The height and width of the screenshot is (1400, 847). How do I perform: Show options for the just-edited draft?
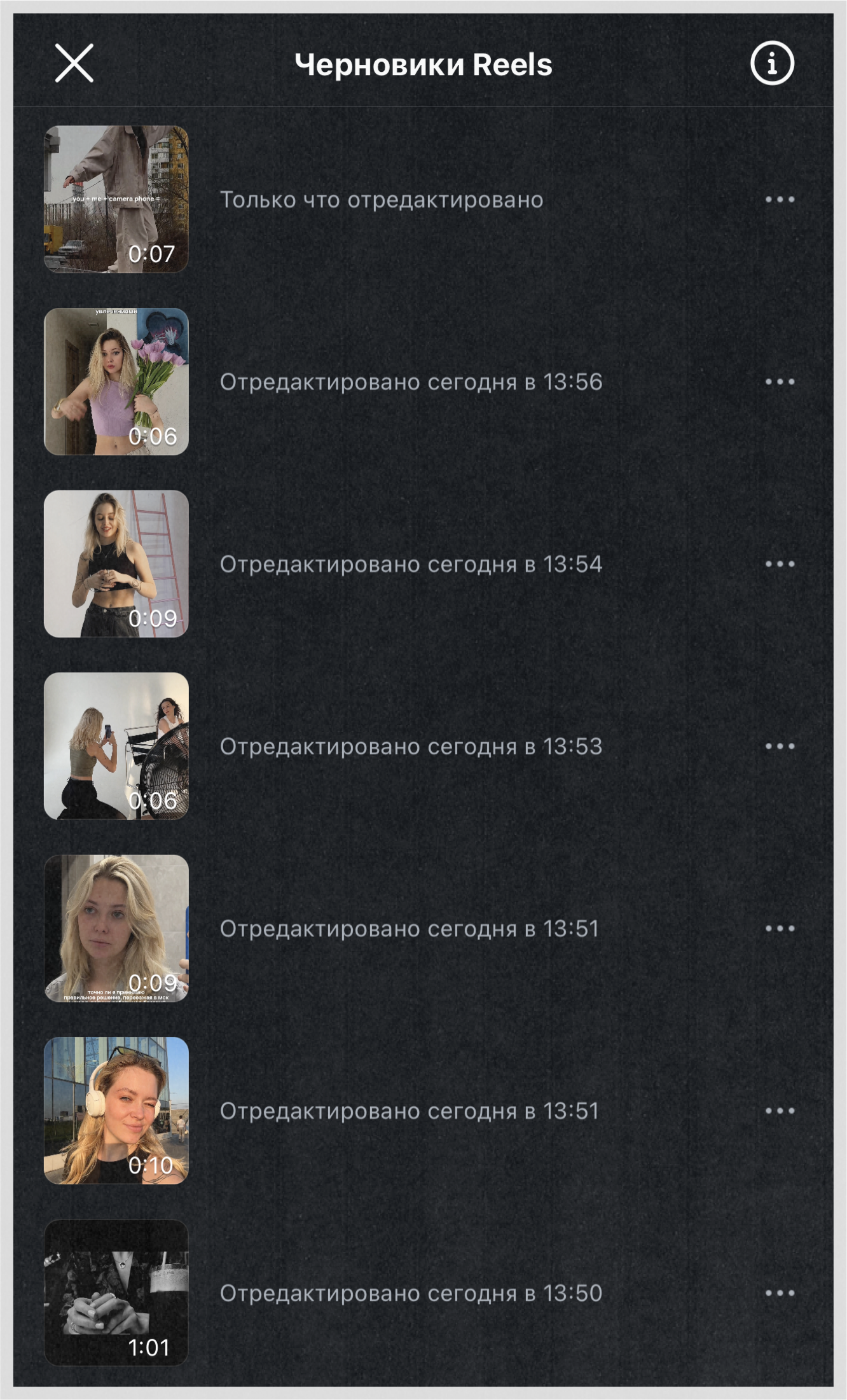click(780, 200)
